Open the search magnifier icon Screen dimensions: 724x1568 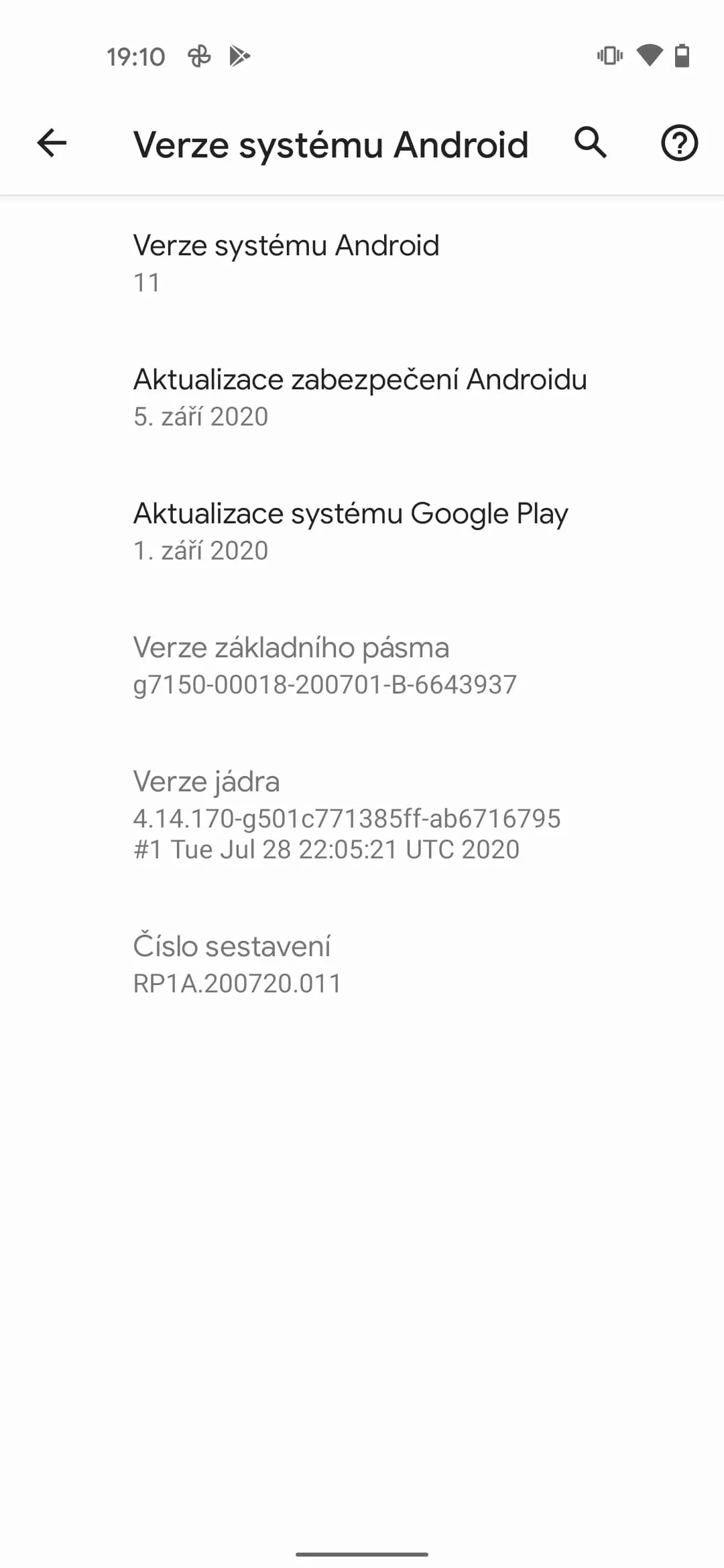pos(591,143)
